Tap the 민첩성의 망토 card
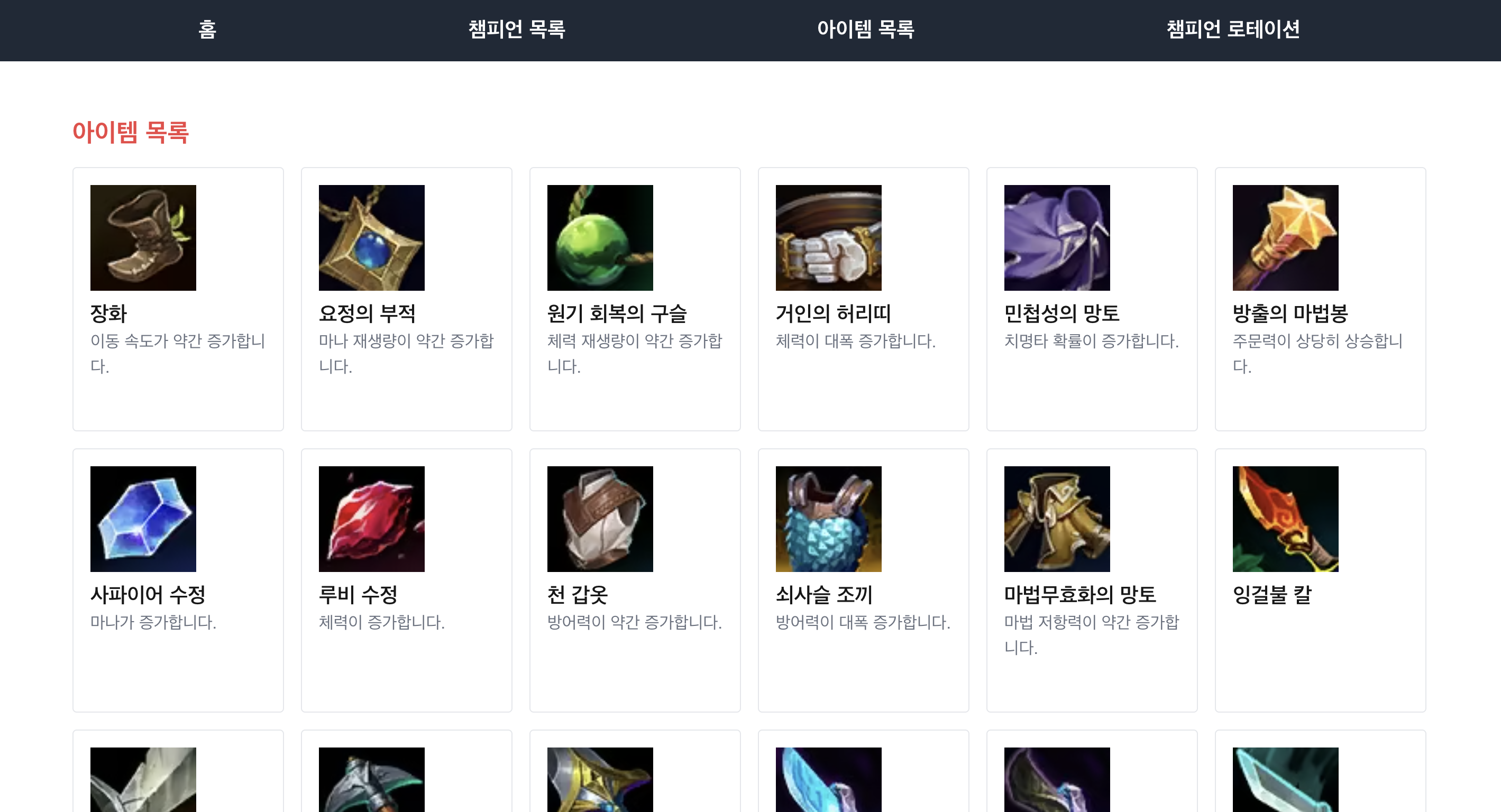 click(1091, 299)
